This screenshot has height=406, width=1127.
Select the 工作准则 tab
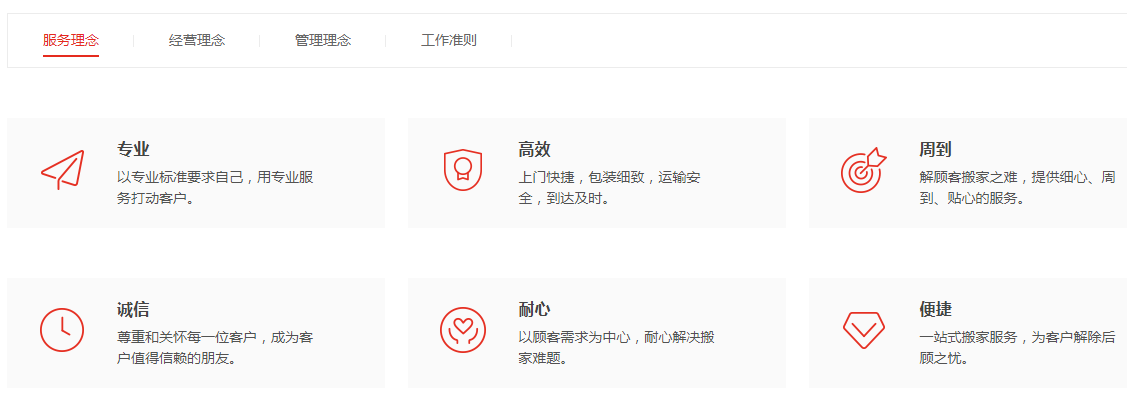coord(449,40)
